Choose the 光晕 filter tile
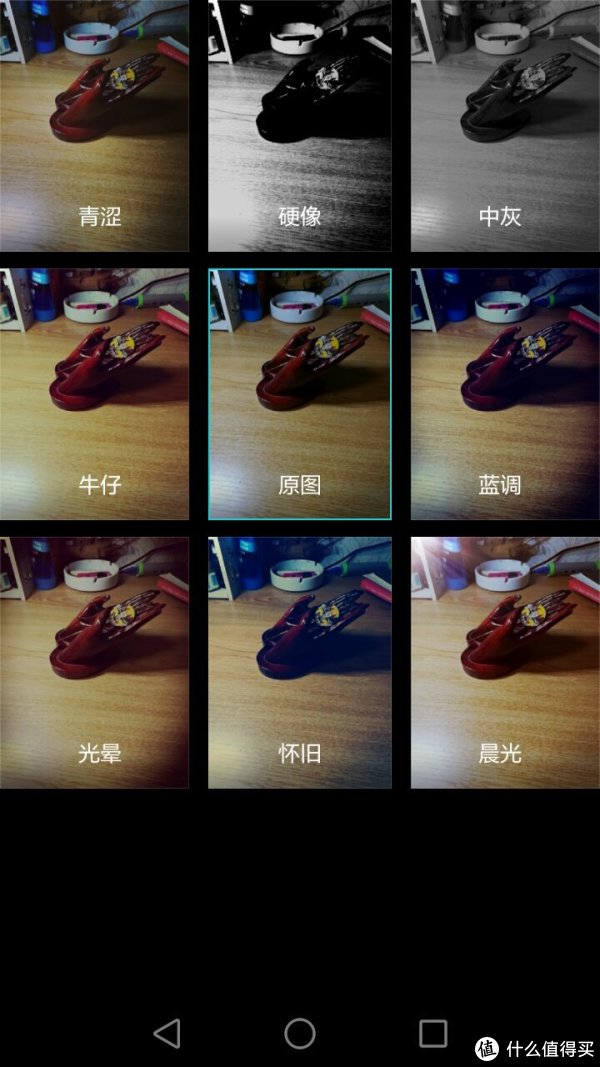Image resolution: width=600 pixels, height=1067 pixels. 94,662
